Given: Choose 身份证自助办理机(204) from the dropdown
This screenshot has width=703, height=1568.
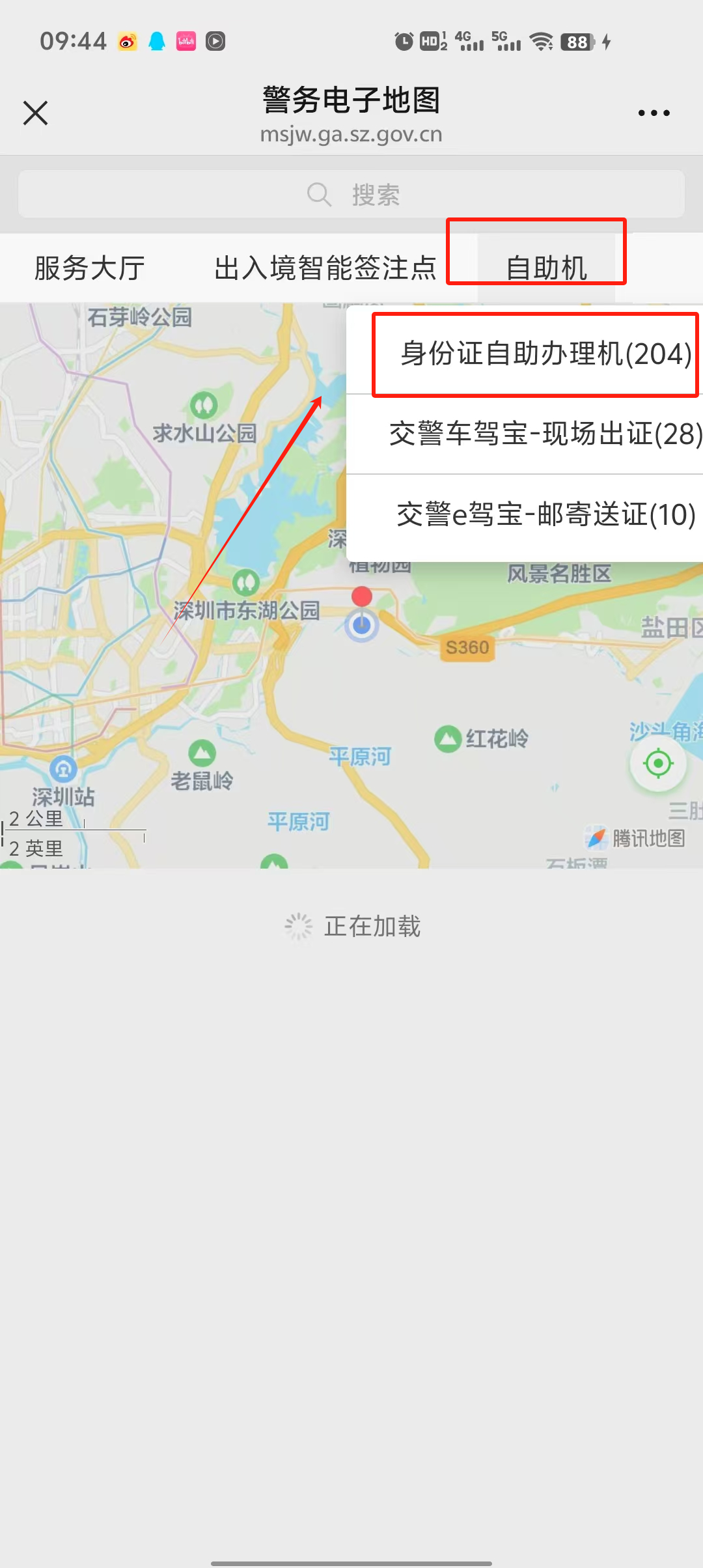Looking at the screenshot, I should tap(545, 354).
